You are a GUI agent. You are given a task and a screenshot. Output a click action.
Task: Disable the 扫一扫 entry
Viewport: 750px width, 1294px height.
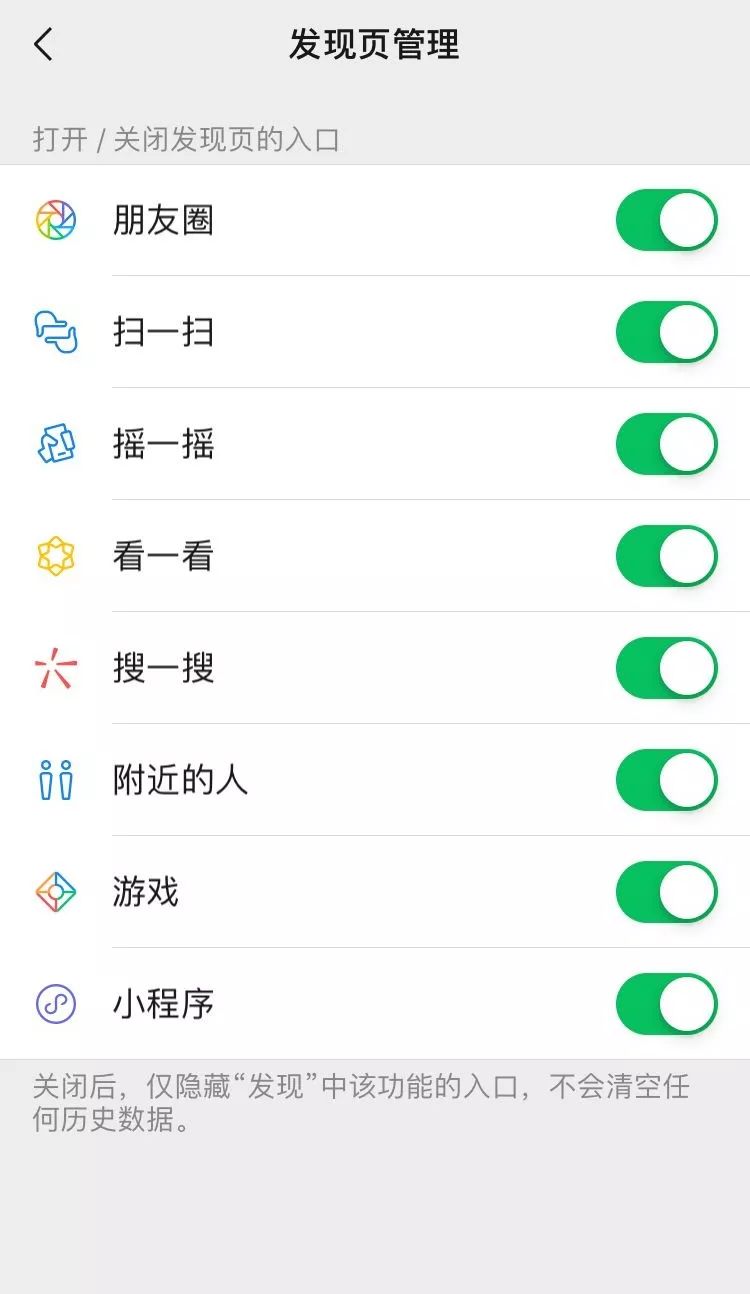[x=666, y=332]
